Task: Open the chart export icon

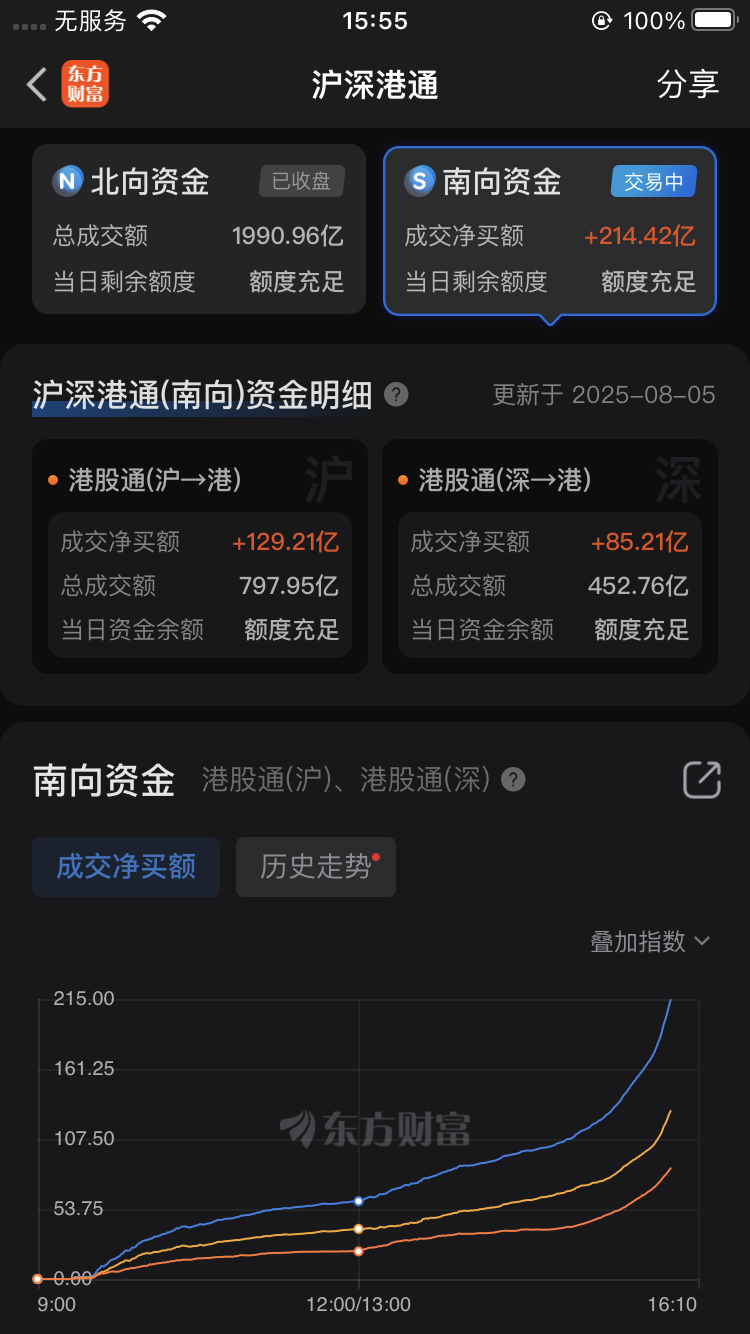Action: pos(701,780)
